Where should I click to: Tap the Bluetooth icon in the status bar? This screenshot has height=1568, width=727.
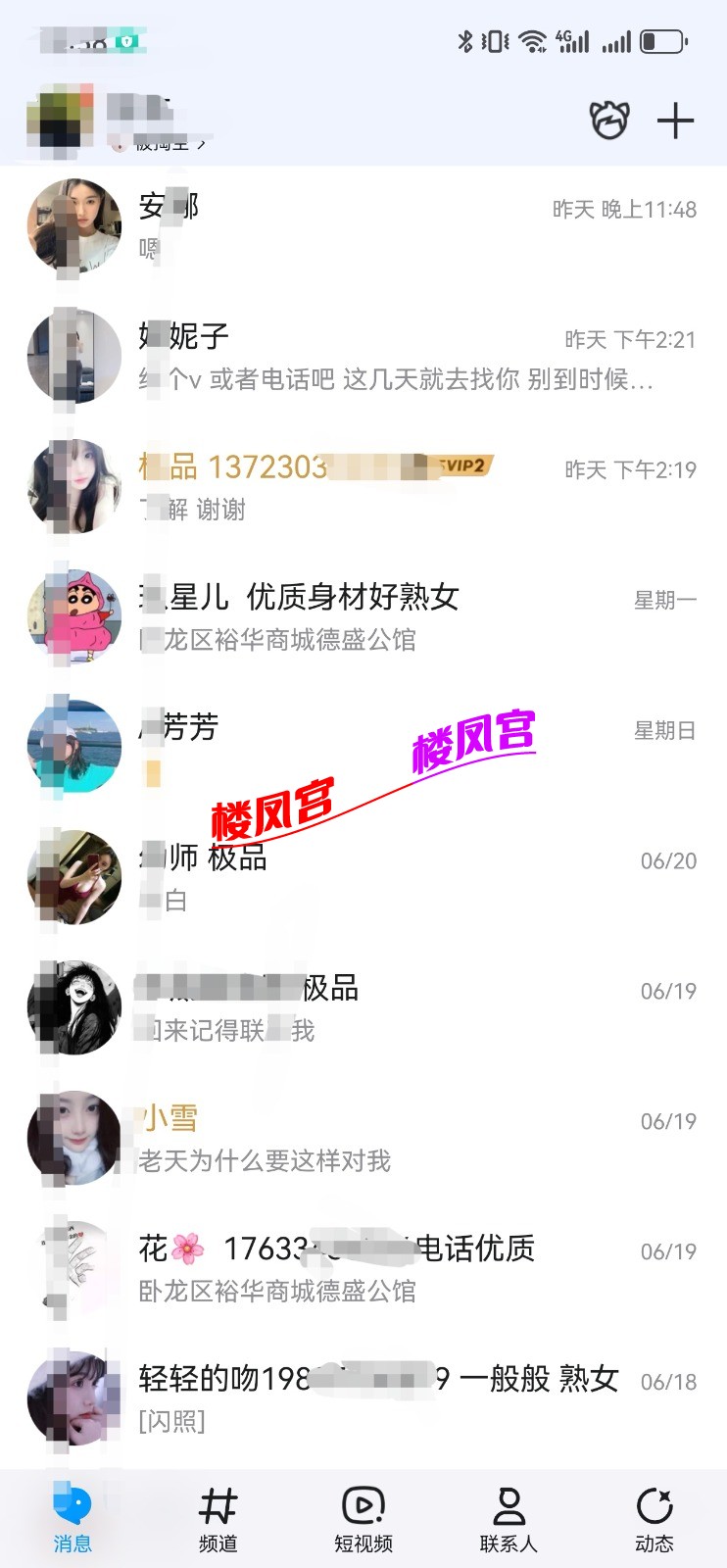pos(464,41)
